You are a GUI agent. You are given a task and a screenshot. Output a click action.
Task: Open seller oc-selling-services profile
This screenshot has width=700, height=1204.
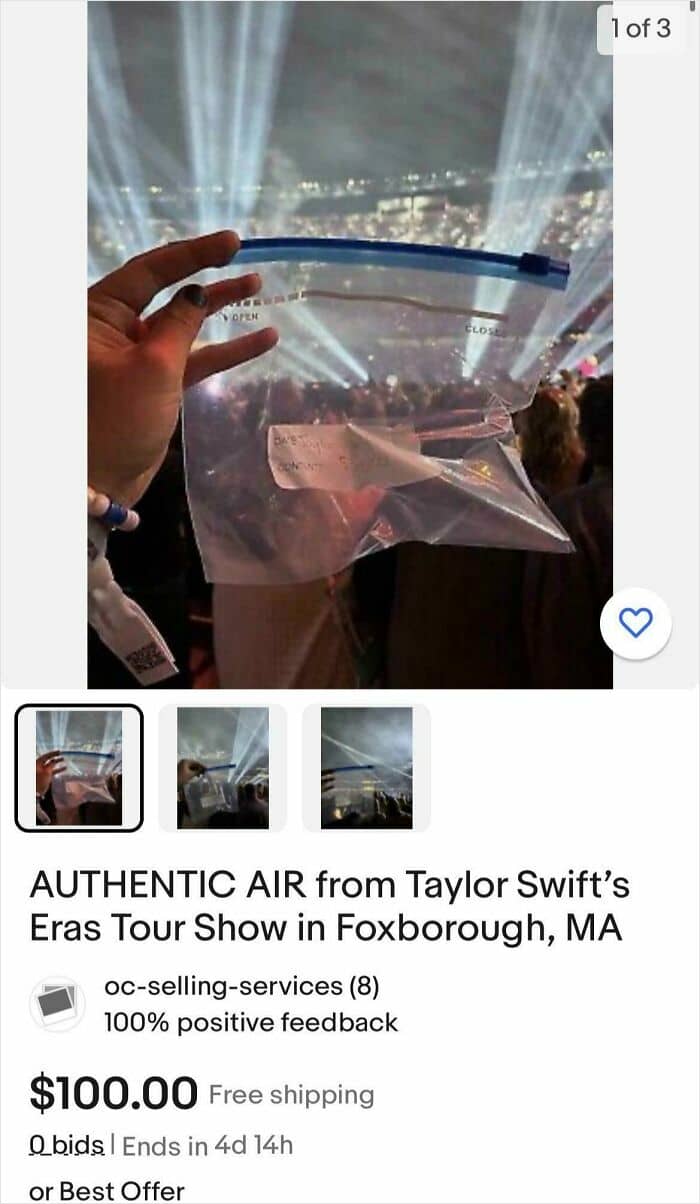click(x=240, y=986)
